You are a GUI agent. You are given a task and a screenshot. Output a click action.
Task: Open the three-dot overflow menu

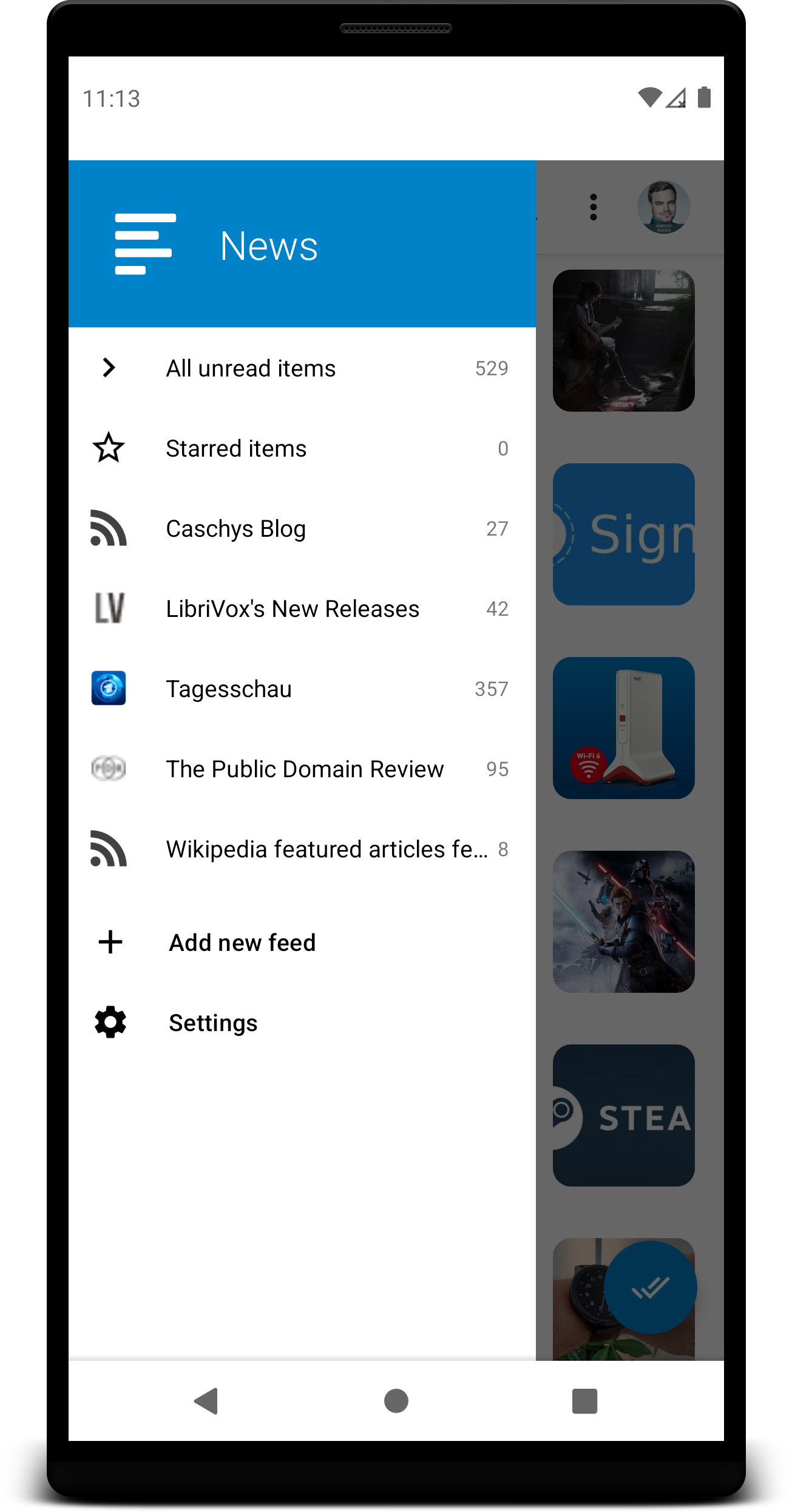tap(594, 208)
